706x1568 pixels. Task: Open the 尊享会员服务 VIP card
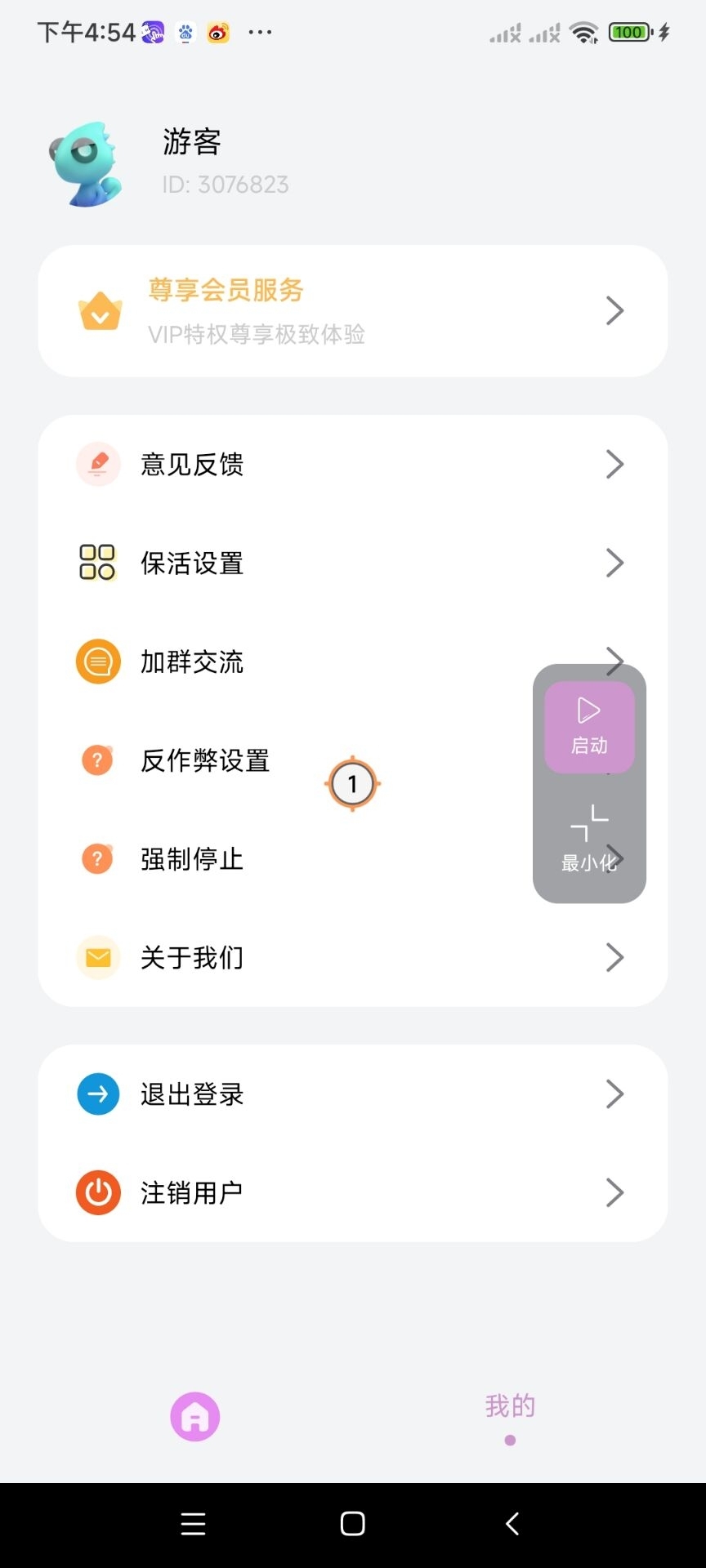click(352, 311)
